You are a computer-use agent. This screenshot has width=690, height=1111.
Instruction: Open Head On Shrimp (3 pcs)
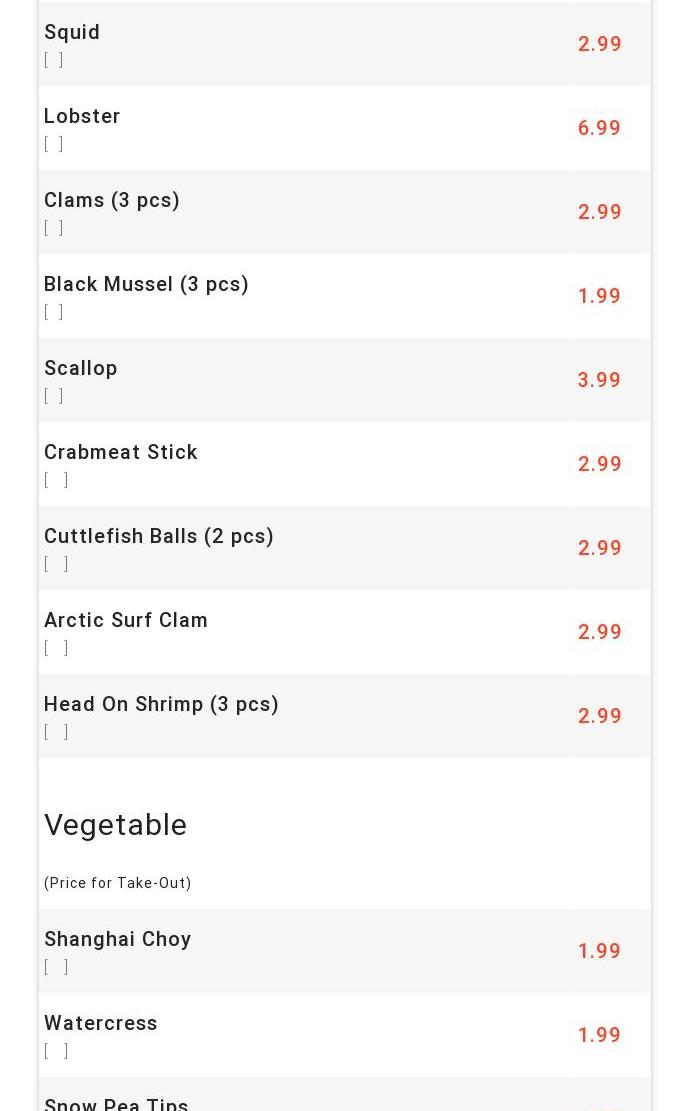click(x=161, y=705)
